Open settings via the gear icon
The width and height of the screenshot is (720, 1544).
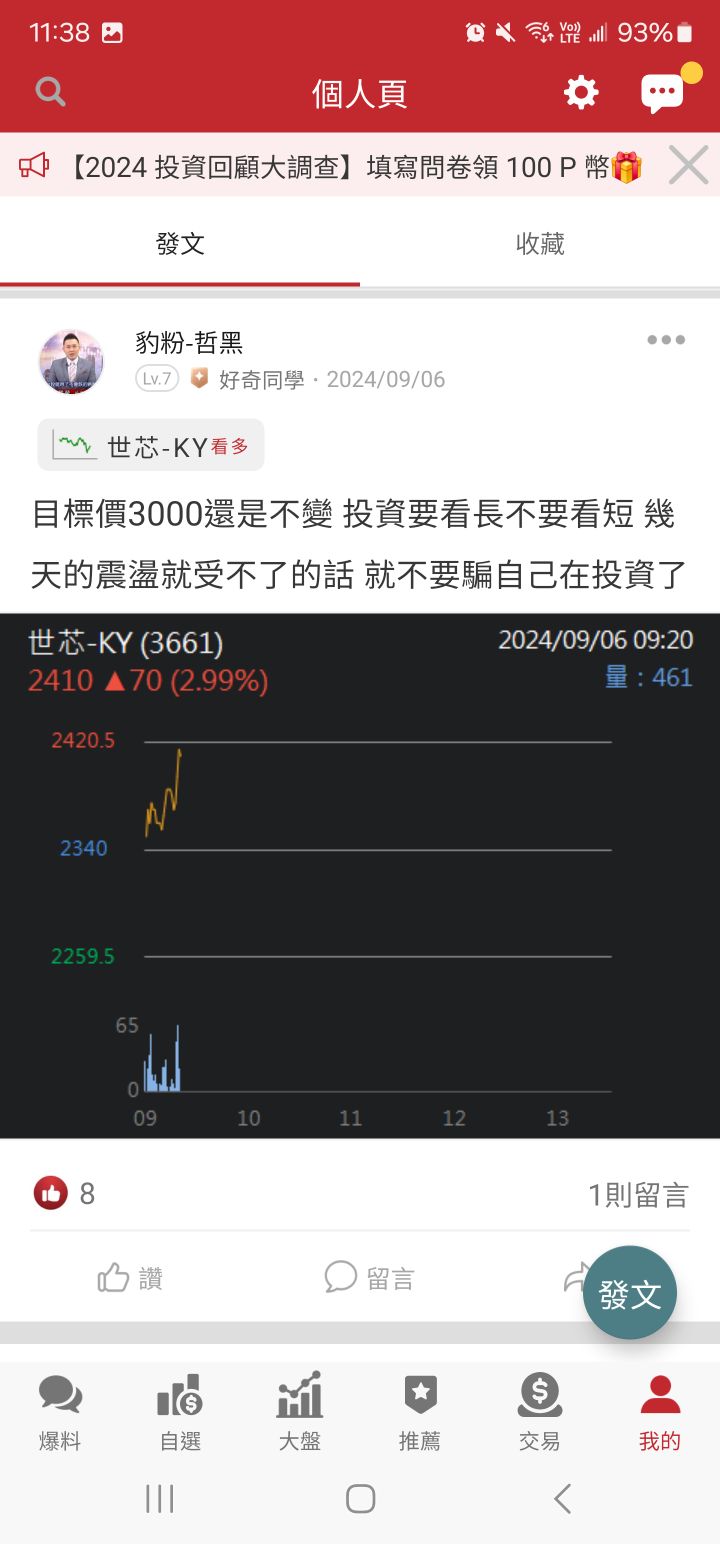tap(581, 91)
